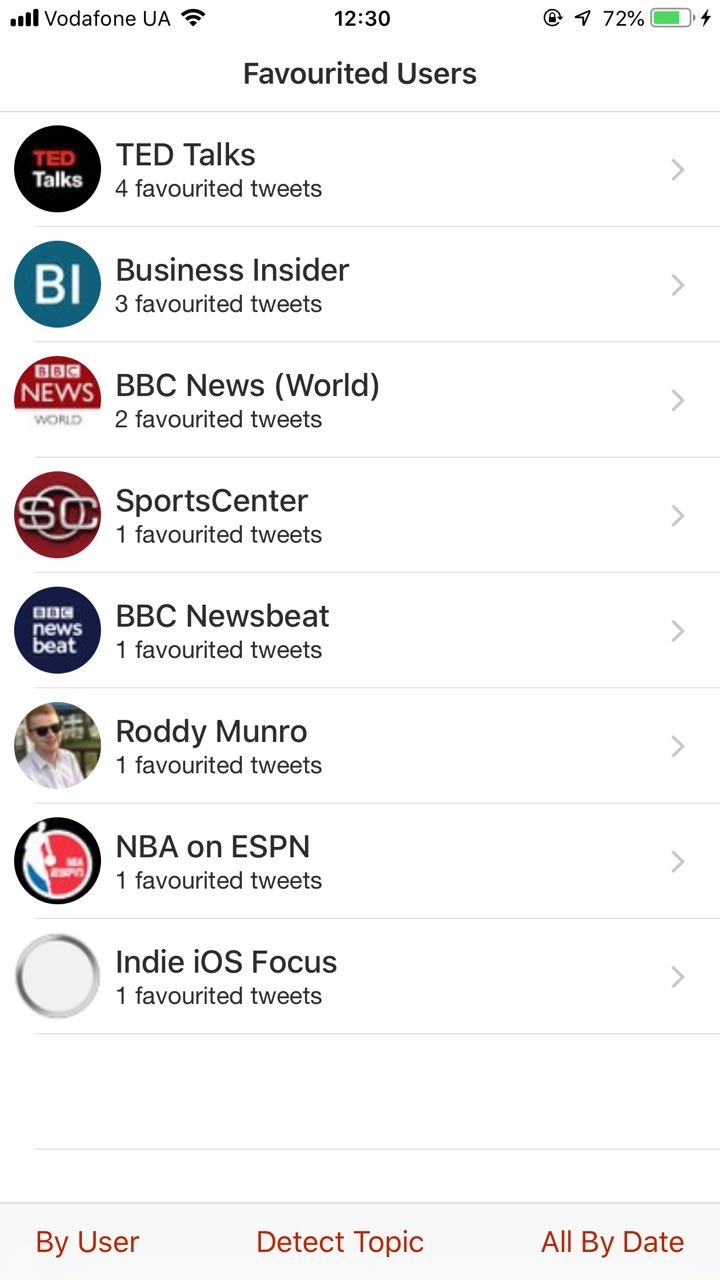This screenshot has width=720, height=1280.
Task: Tap the Detect Topic button
Action: click(340, 1242)
